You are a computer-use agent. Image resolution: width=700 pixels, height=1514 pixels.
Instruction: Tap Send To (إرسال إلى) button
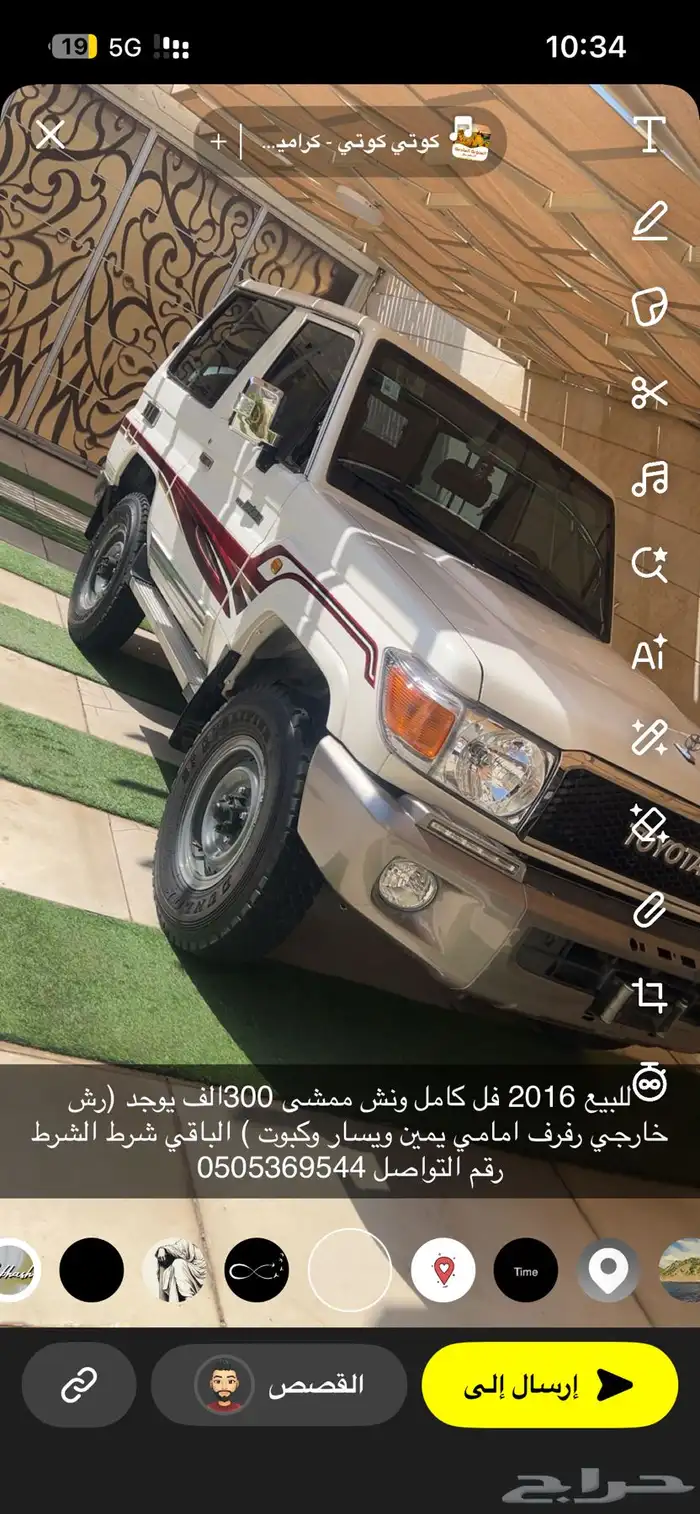pyautogui.click(x=549, y=1384)
